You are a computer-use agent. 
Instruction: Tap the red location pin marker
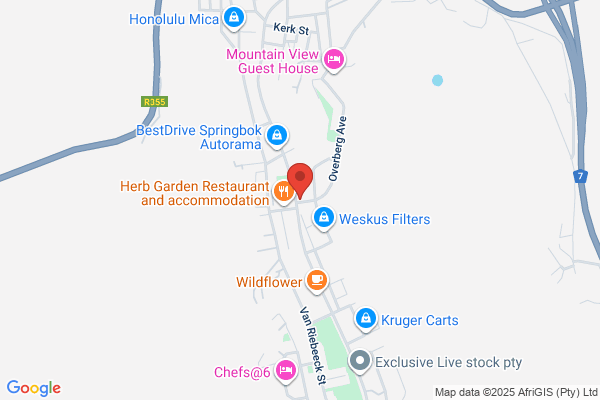pyautogui.click(x=300, y=181)
